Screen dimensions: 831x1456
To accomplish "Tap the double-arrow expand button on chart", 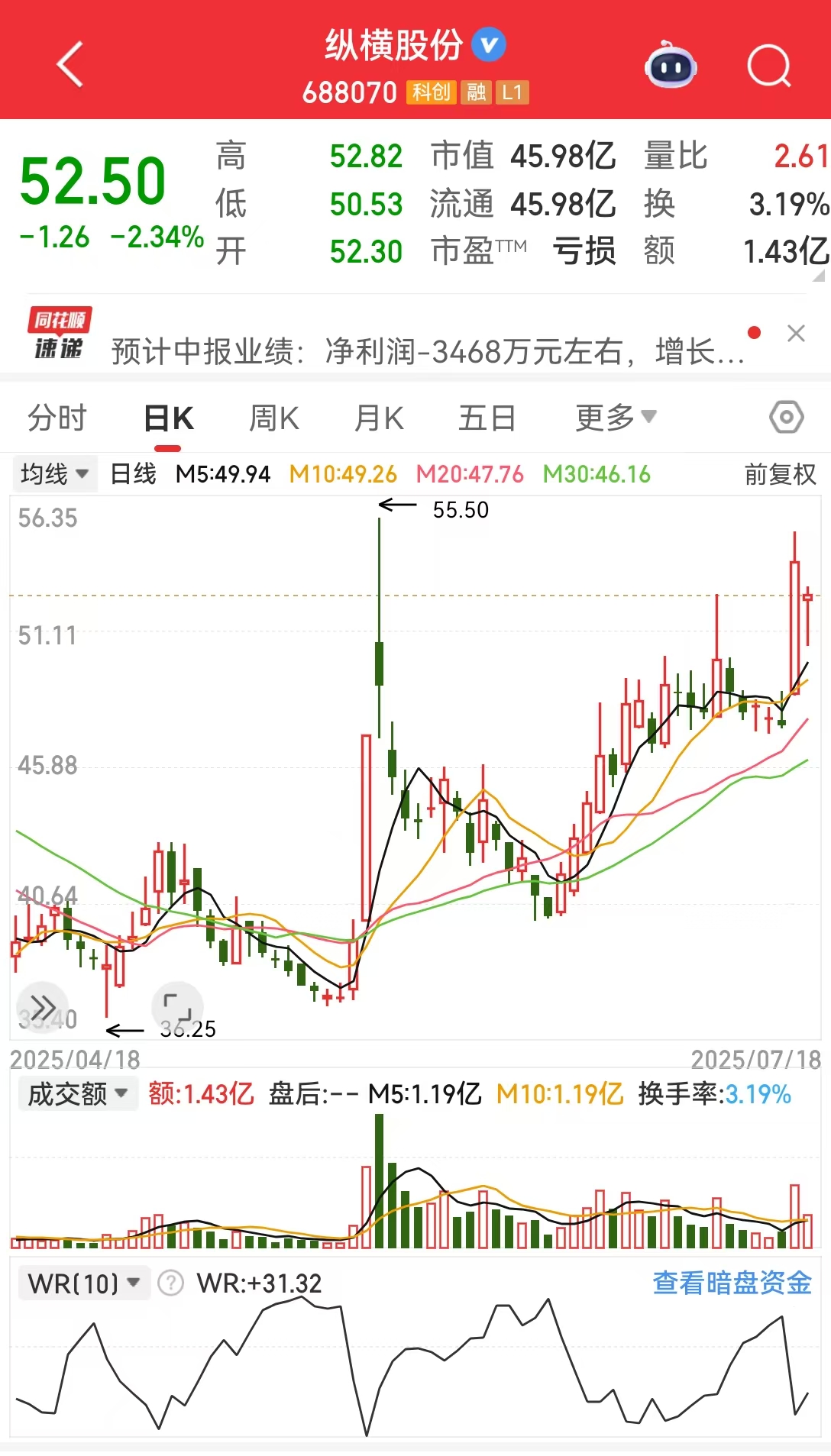I will click(x=43, y=1007).
